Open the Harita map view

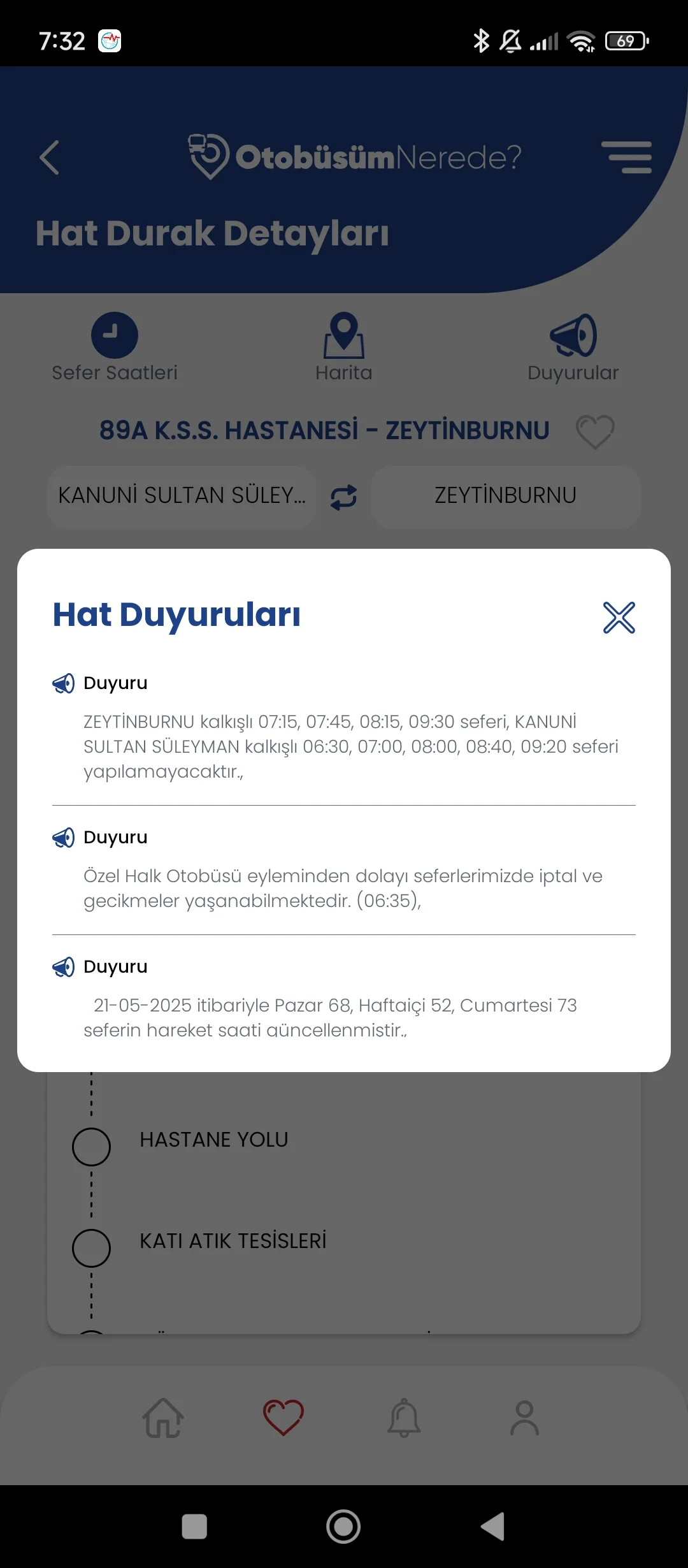point(344,347)
